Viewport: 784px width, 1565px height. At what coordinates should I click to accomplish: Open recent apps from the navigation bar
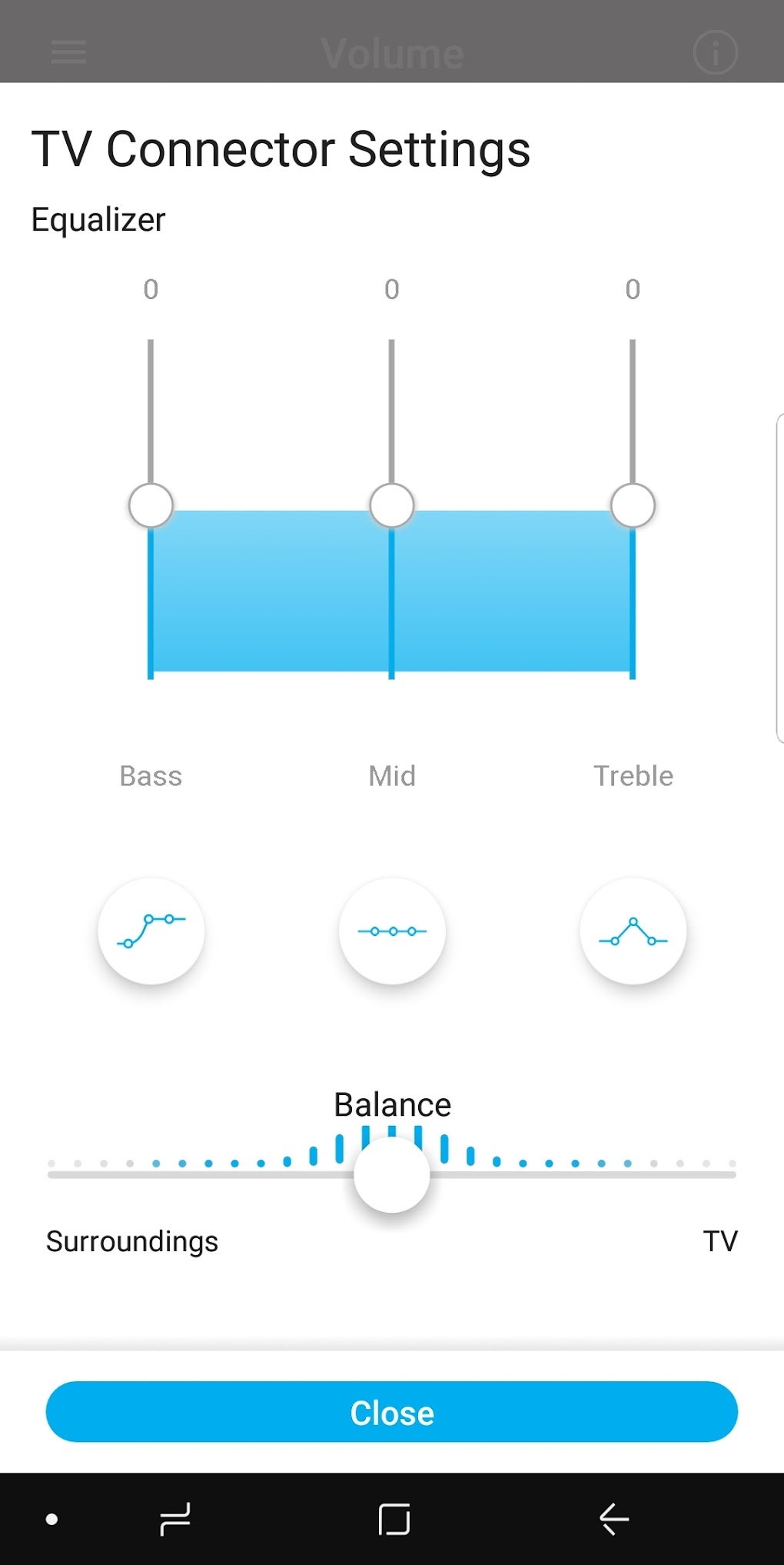[x=175, y=1519]
